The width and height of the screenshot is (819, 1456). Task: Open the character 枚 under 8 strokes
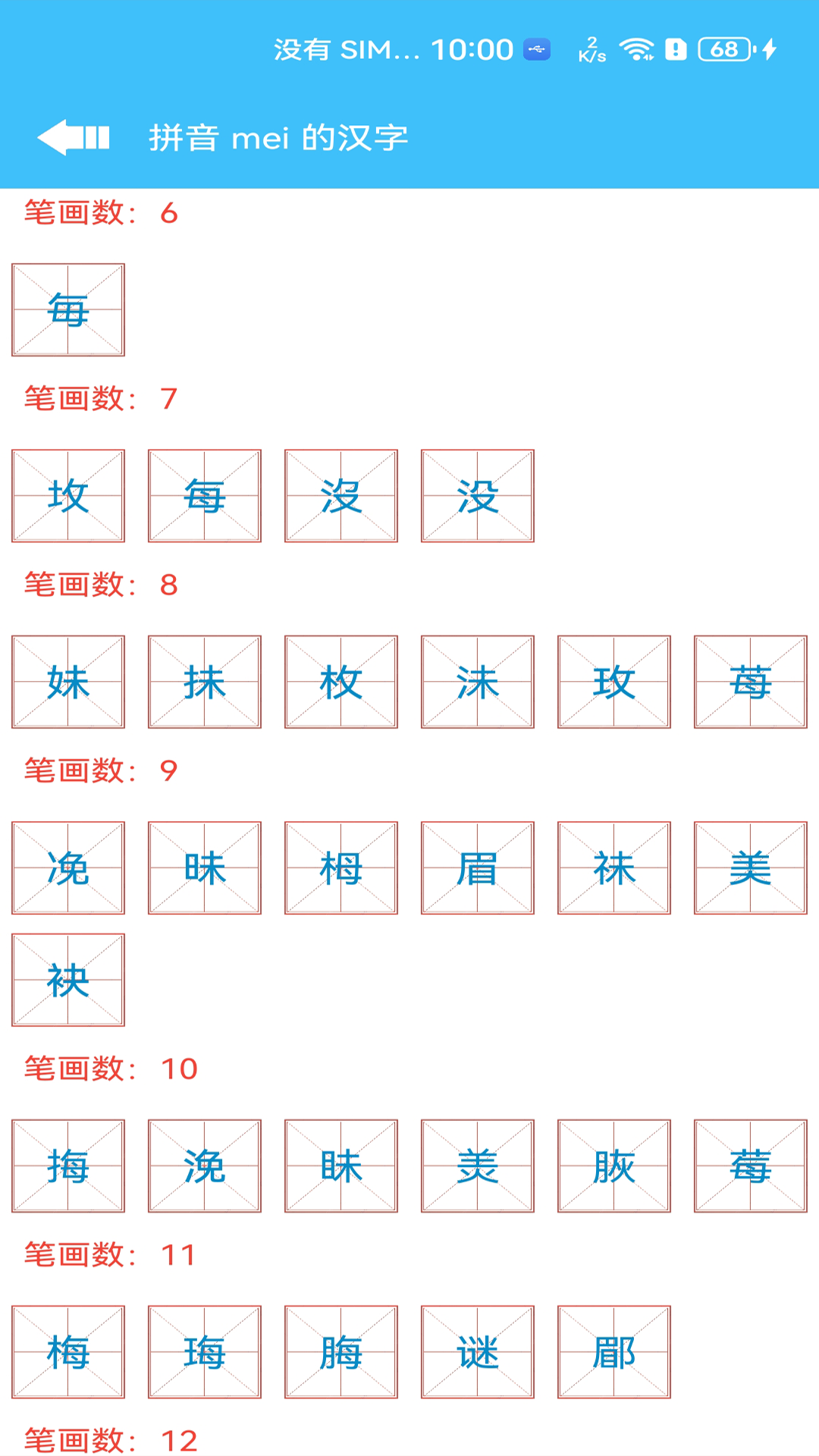[x=341, y=682]
